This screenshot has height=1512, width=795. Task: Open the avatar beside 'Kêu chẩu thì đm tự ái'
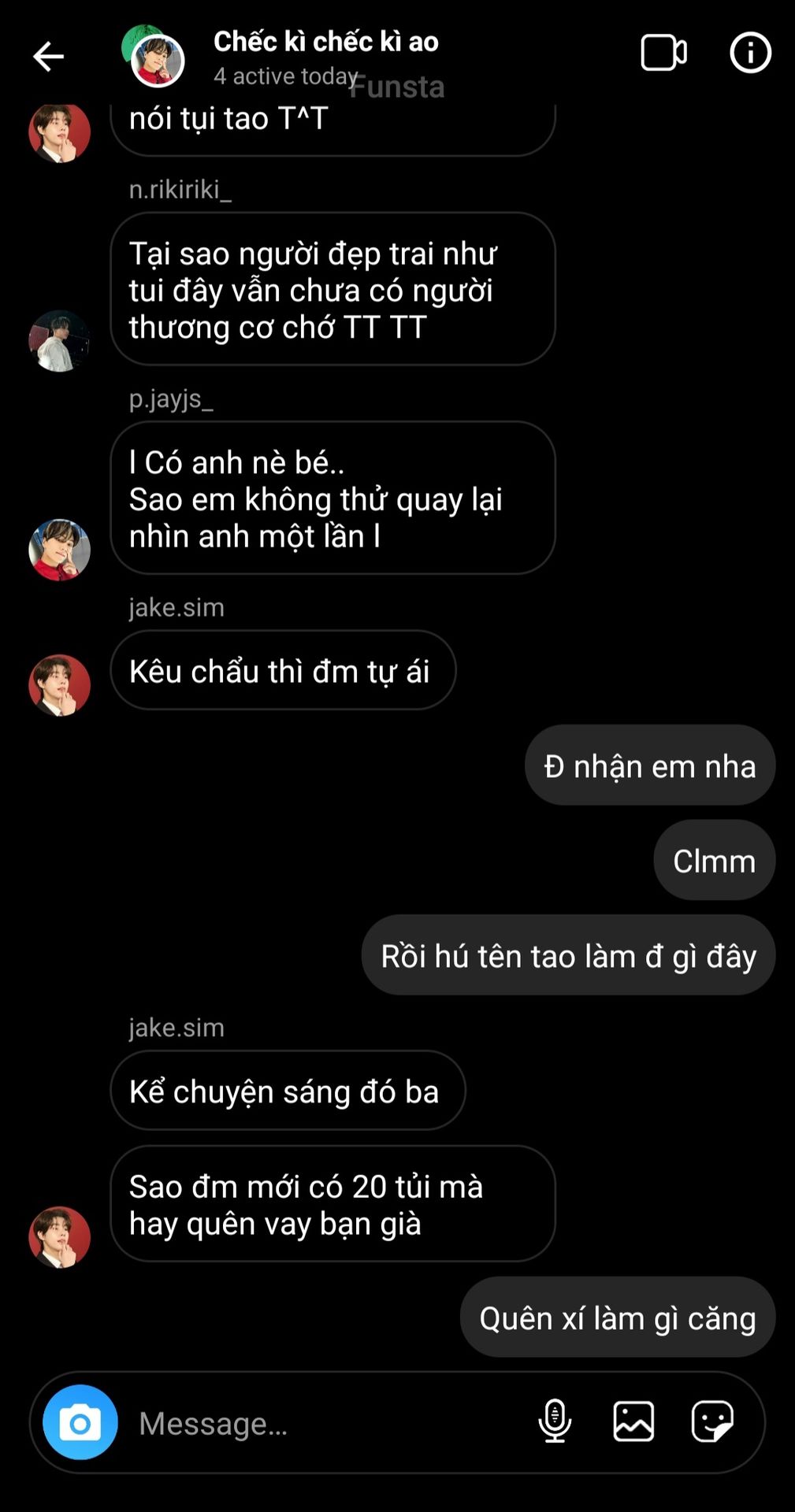59,685
